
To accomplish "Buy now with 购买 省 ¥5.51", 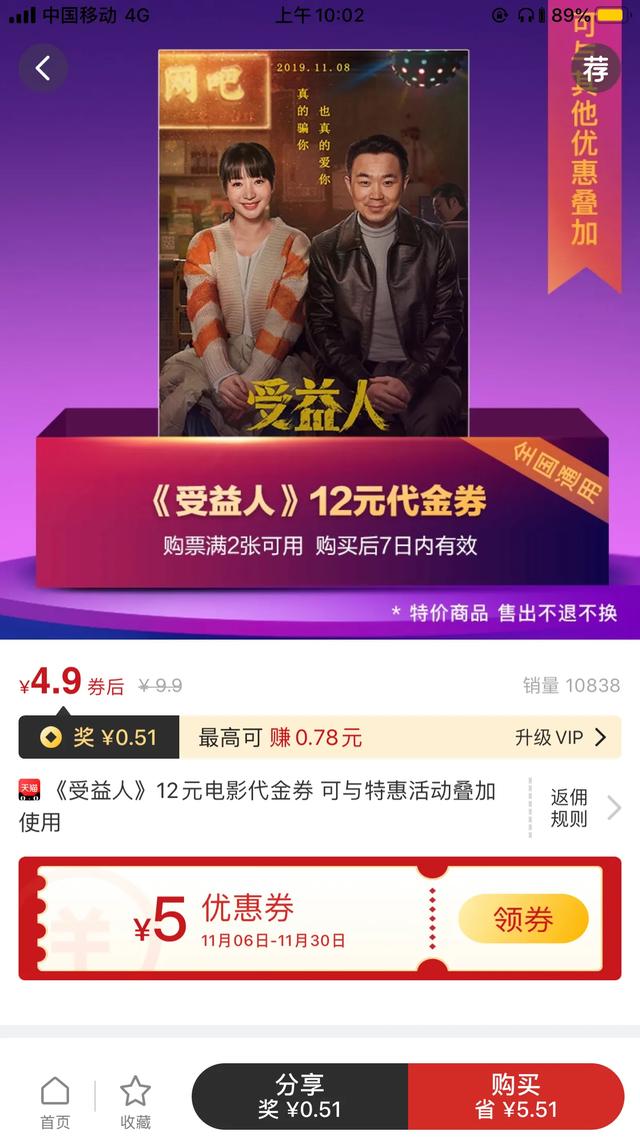I will tap(516, 1097).
